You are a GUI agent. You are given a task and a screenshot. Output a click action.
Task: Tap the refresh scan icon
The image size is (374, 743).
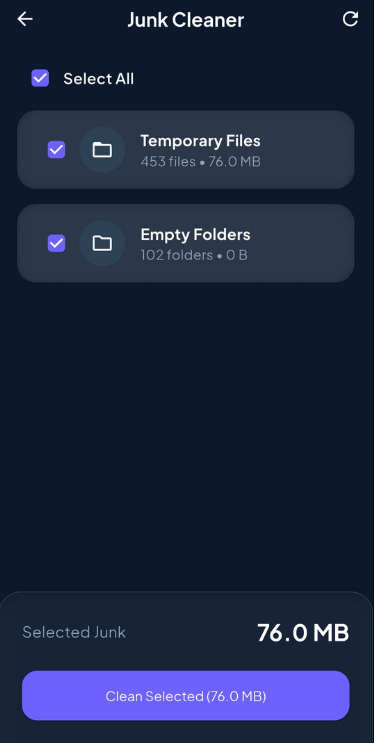point(350,19)
